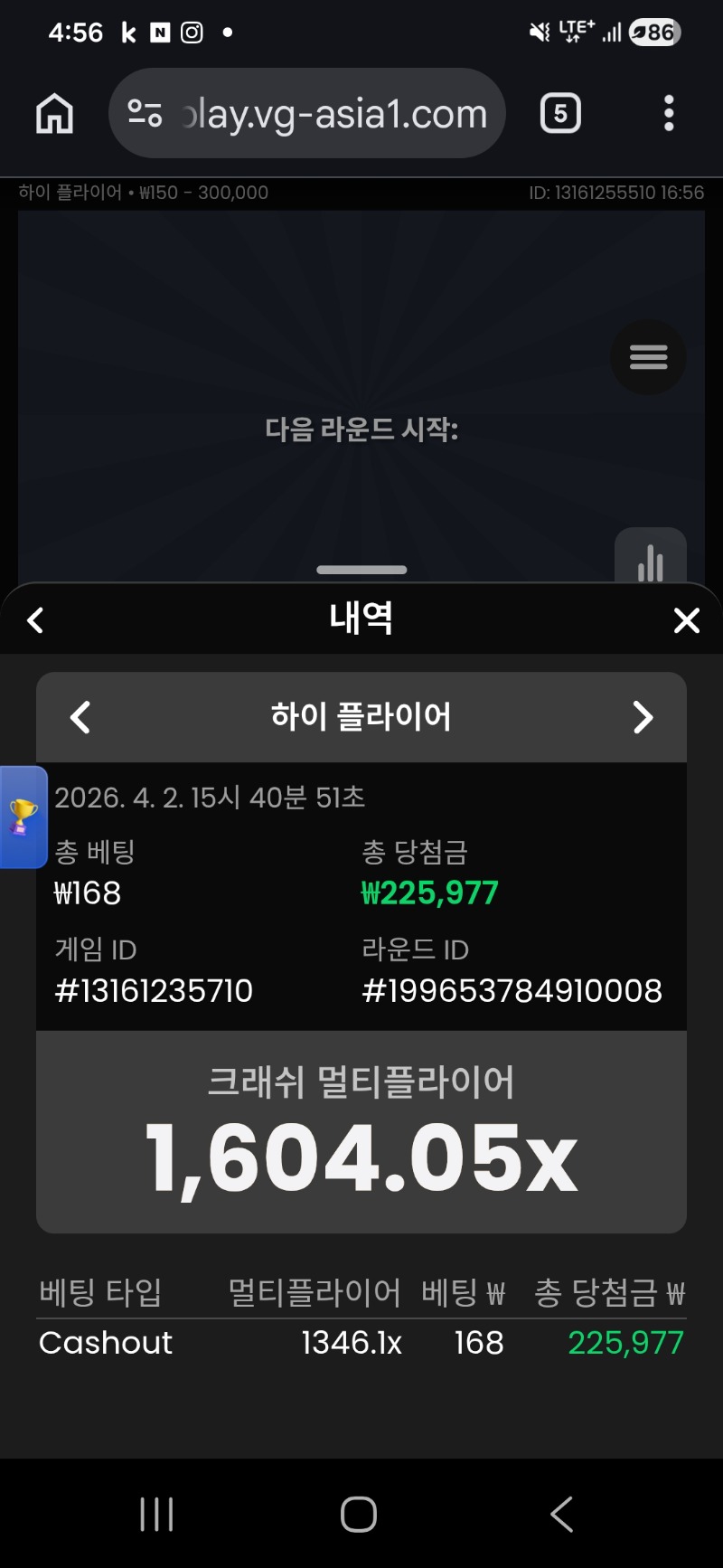The image size is (723, 1568).
Task: Go back from the 내역 panel
Action: [35, 620]
